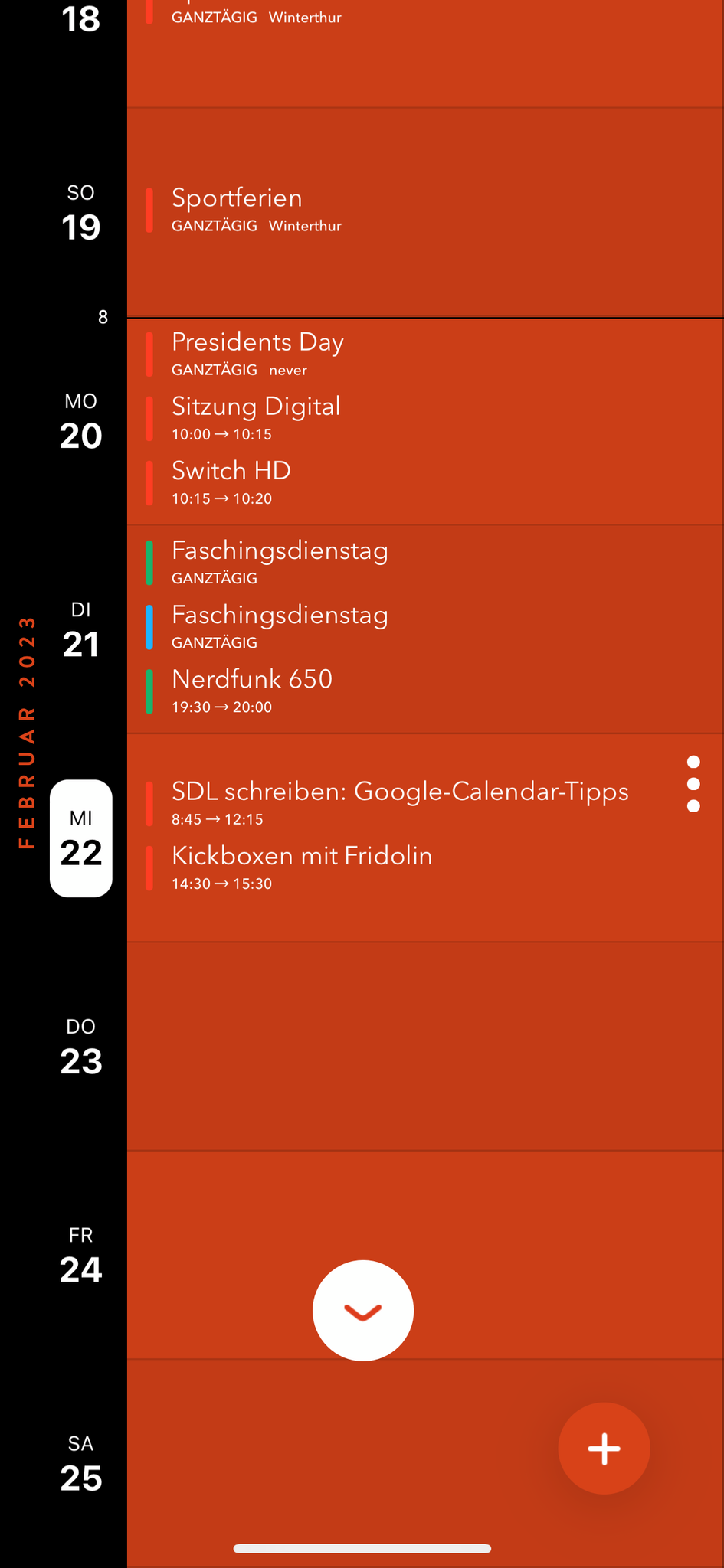Viewport: 724px width, 1568px height.
Task: Select Friday the 24th
Action: pos(81,1256)
